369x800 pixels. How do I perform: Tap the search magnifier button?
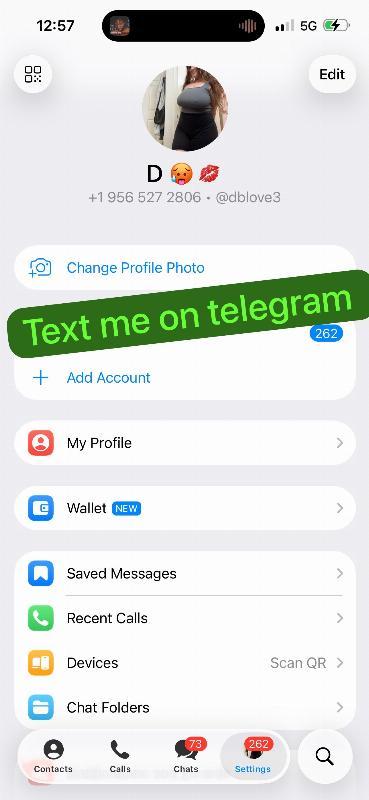pyautogui.click(x=325, y=756)
